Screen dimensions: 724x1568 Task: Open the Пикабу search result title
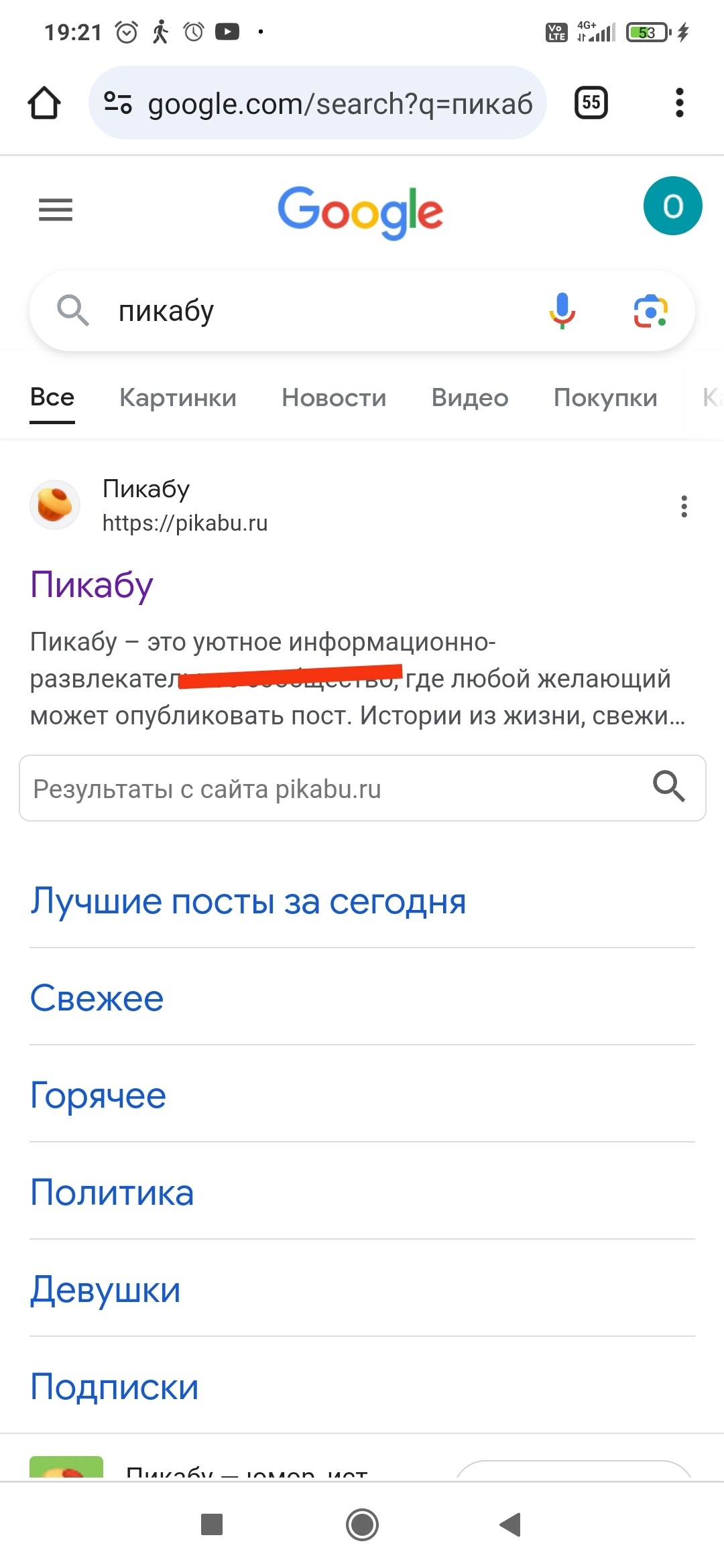click(92, 585)
